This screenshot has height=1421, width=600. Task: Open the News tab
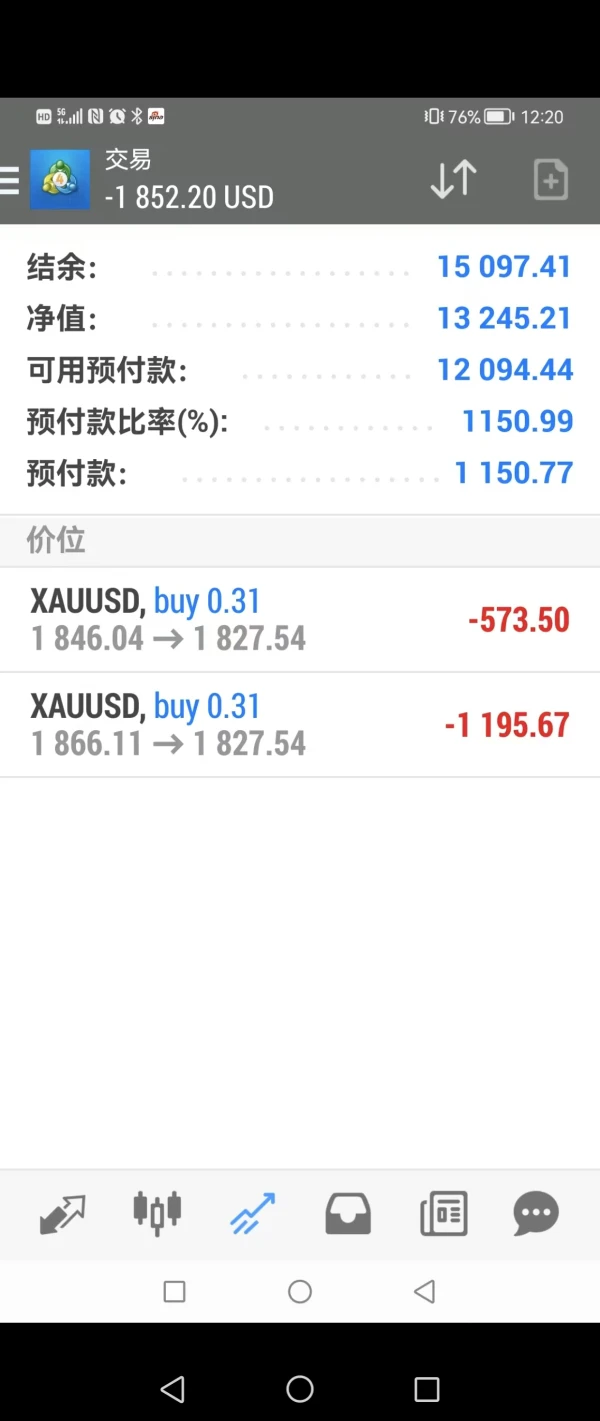443,1214
